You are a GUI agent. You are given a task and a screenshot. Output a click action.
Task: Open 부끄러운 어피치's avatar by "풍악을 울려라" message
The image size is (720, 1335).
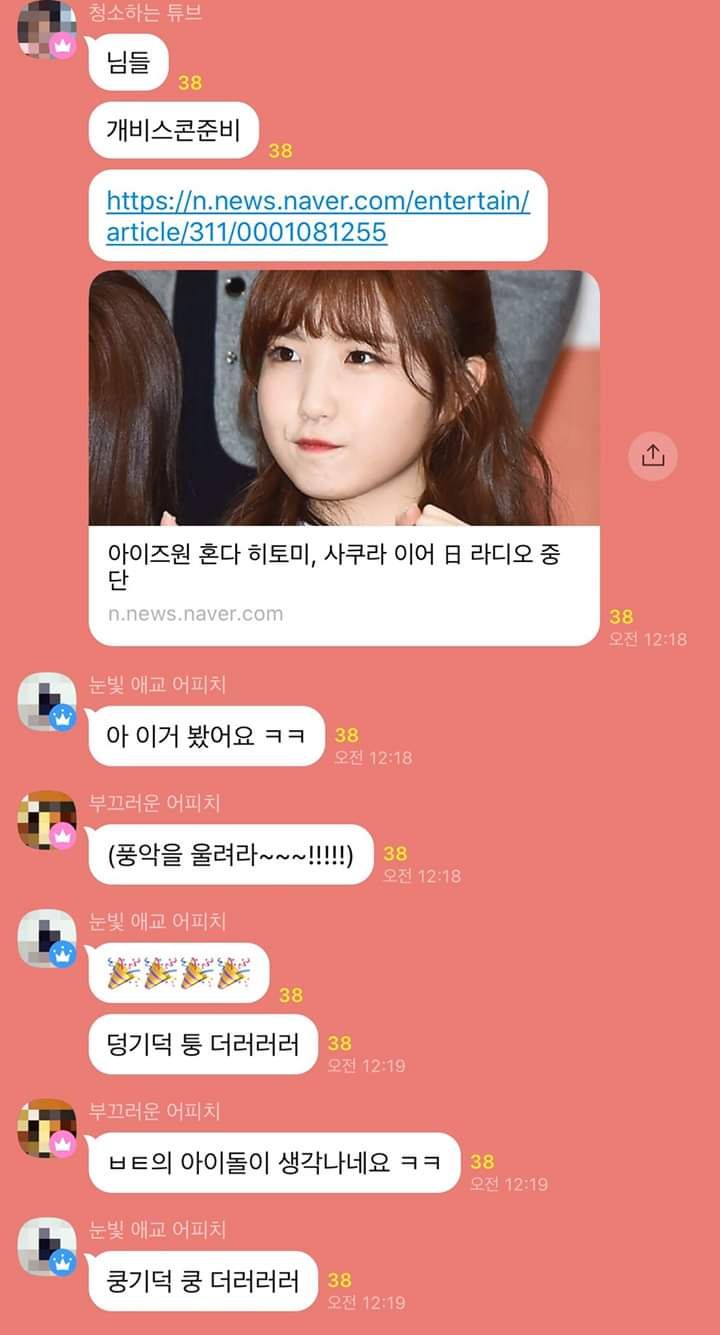[46, 819]
